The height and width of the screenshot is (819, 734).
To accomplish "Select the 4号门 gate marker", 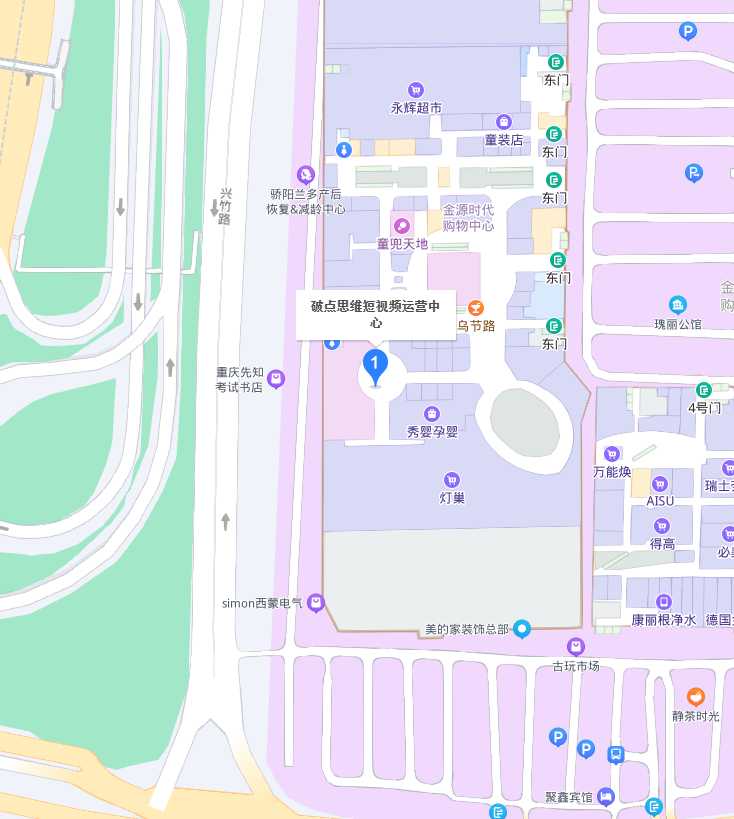I will coord(704,390).
